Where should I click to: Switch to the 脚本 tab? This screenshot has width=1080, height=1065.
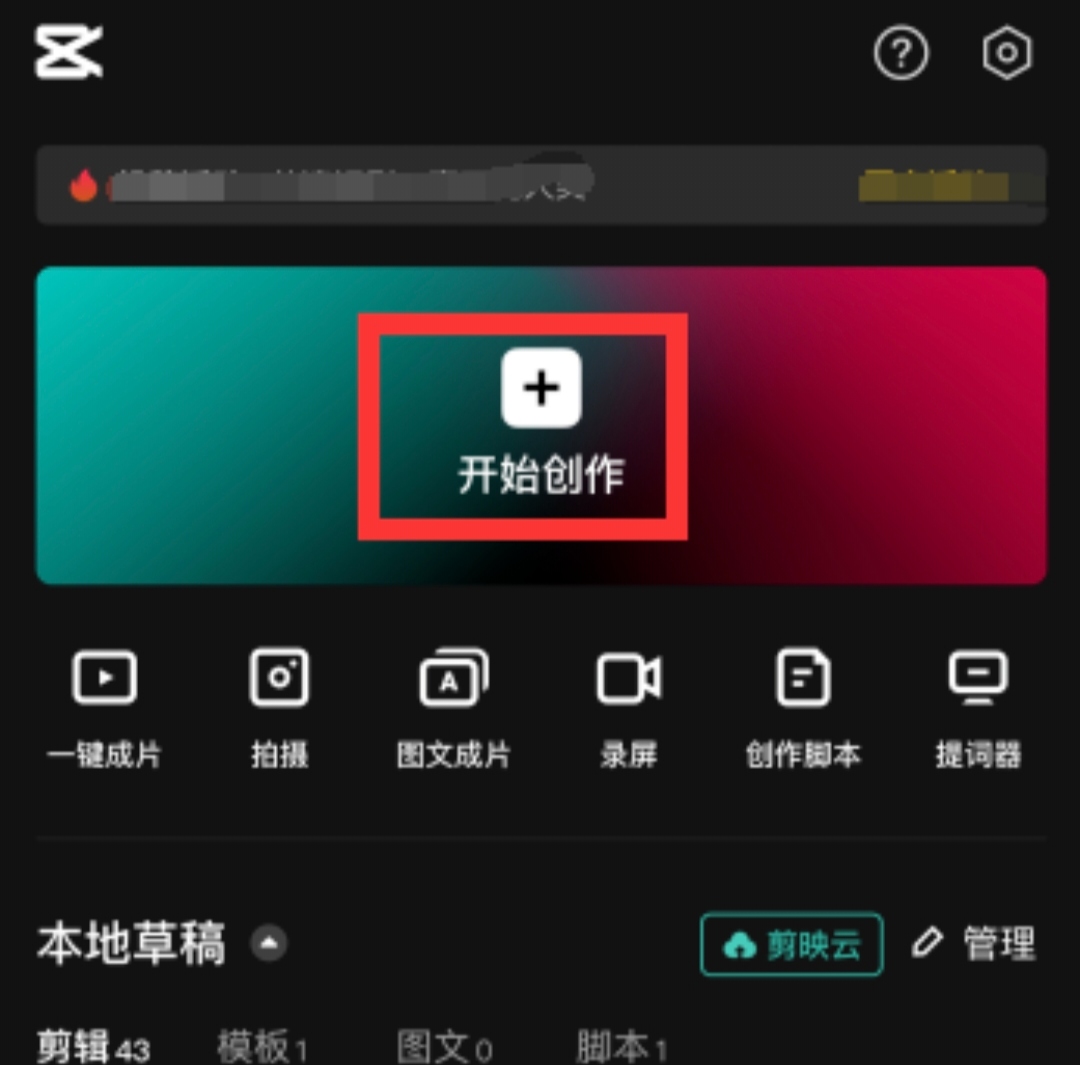[621, 1047]
